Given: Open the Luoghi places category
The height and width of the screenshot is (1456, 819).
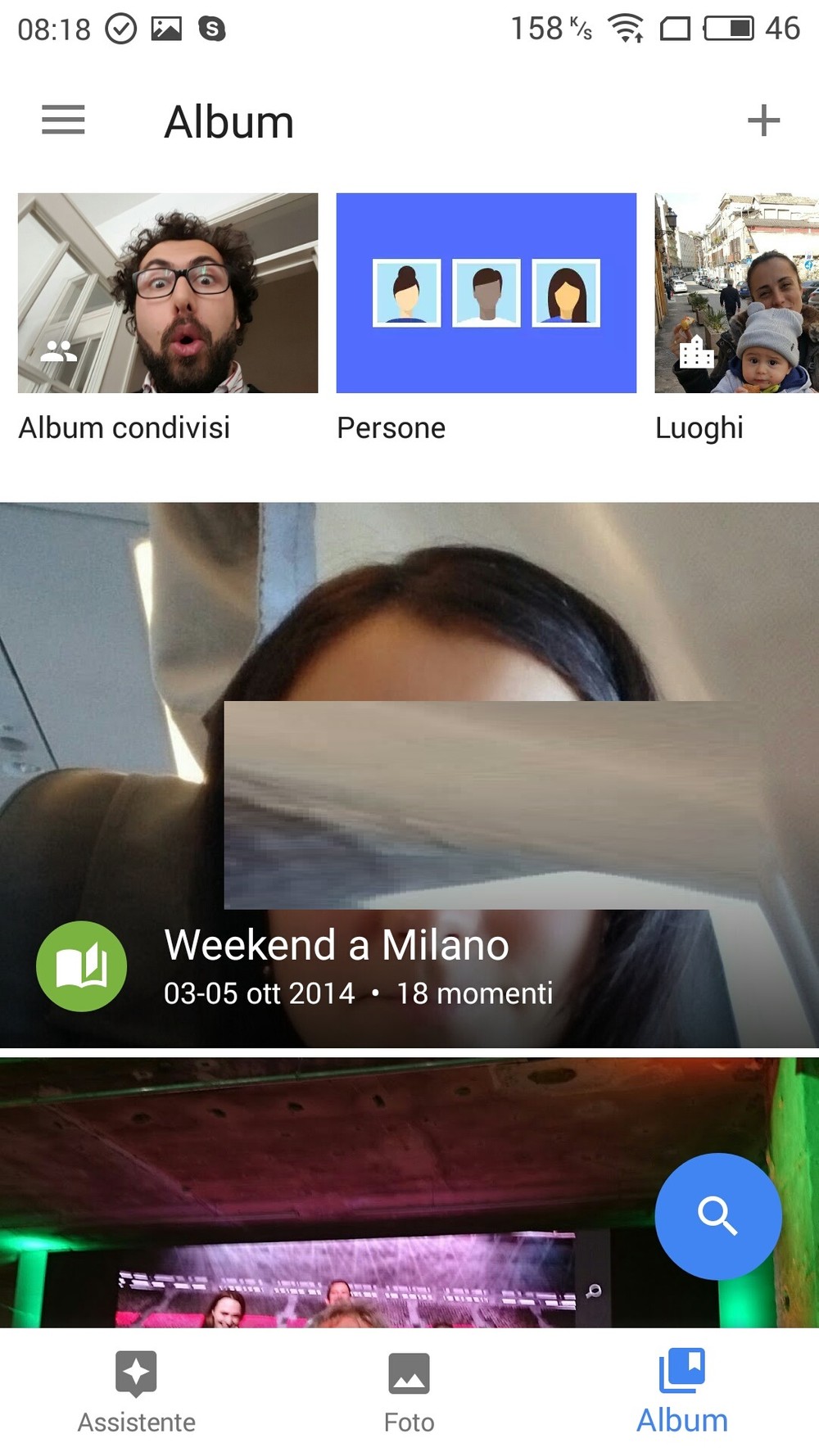Looking at the screenshot, I should click(x=736, y=319).
